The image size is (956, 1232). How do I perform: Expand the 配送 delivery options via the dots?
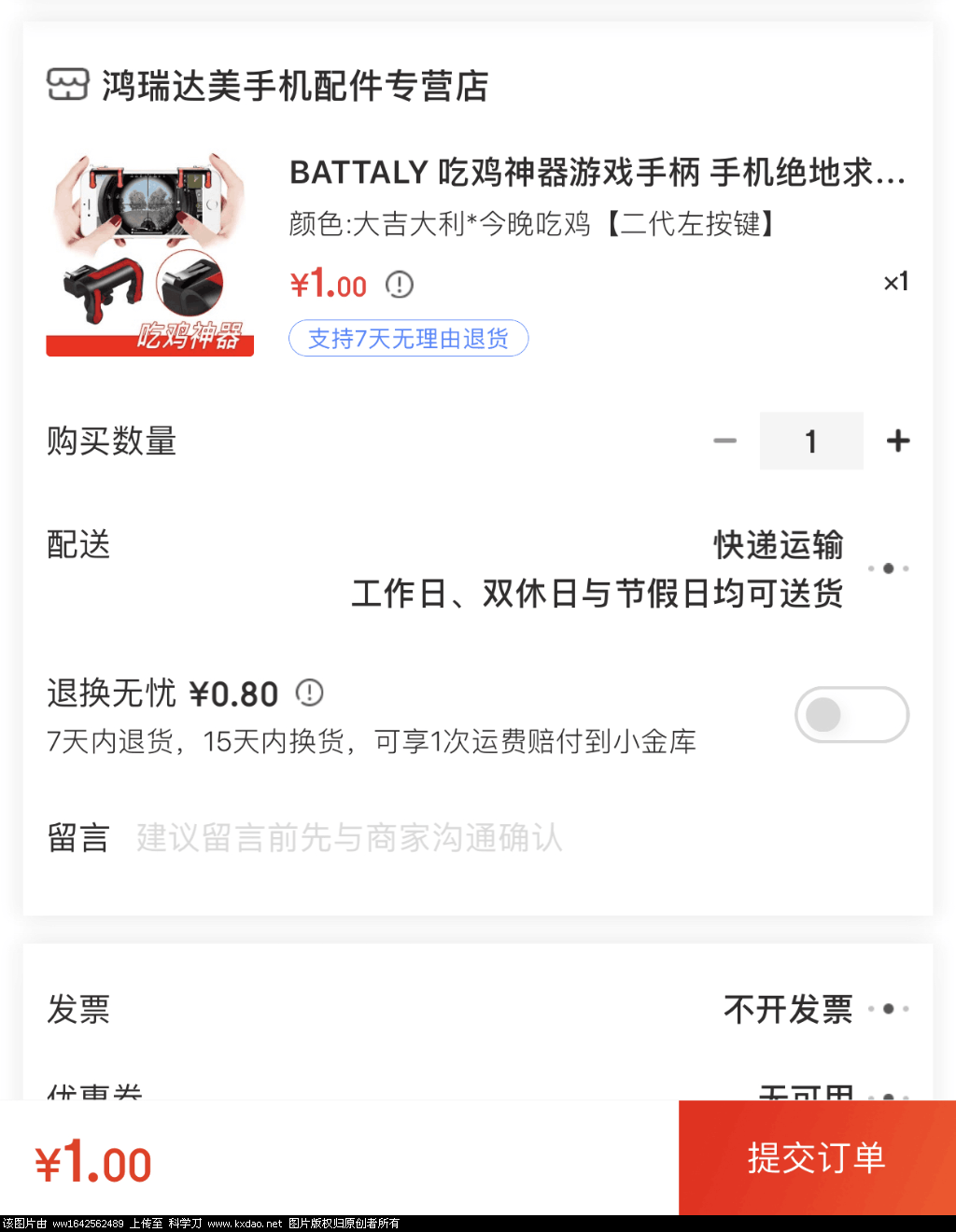pos(888,567)
